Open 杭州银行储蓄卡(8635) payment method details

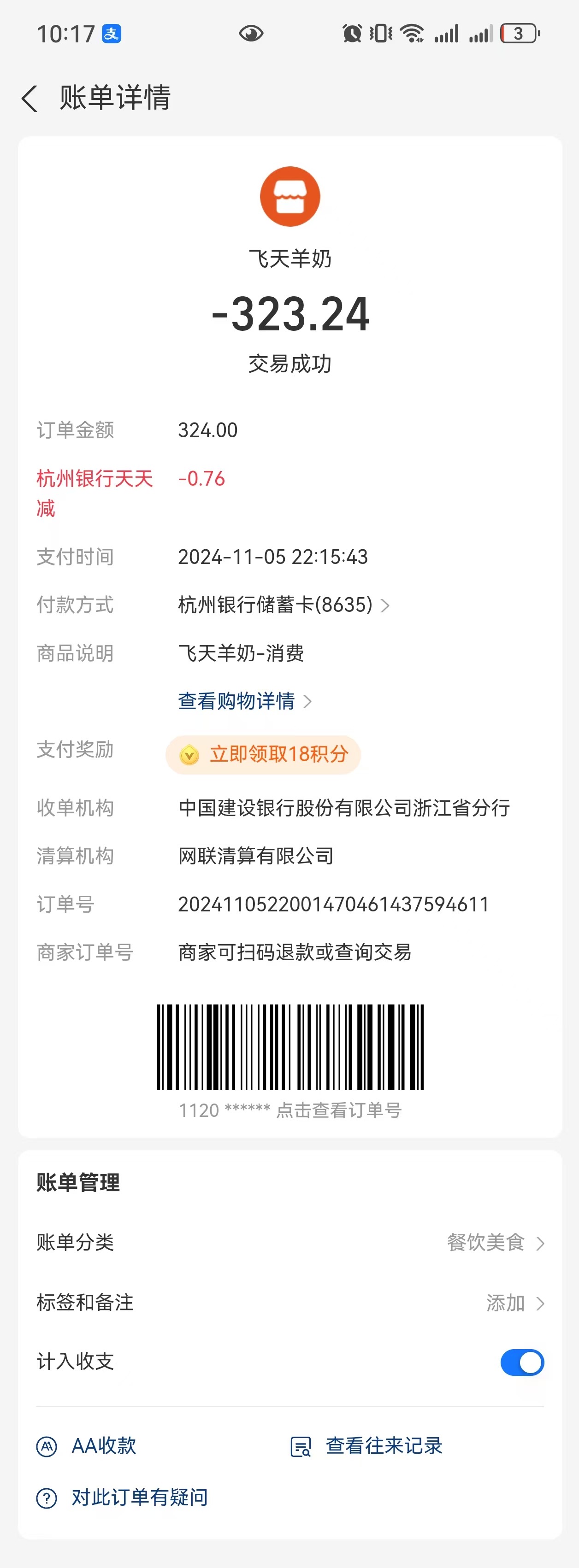click(283, 605)
